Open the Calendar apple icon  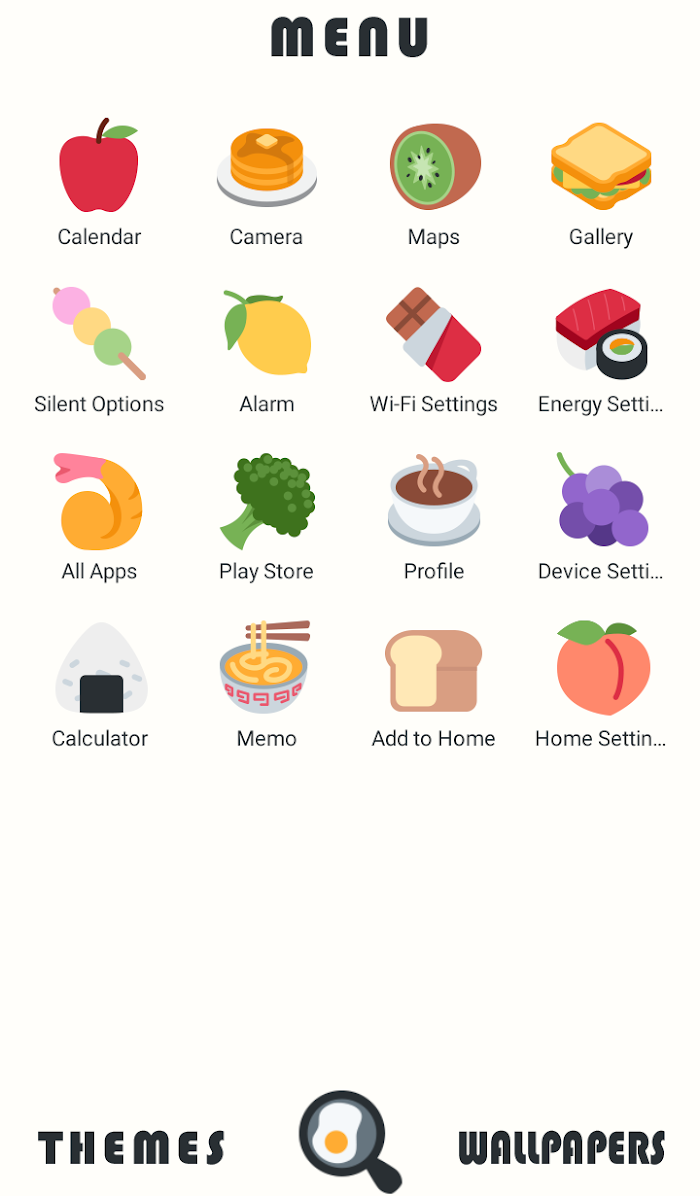[x=99, y=165]
